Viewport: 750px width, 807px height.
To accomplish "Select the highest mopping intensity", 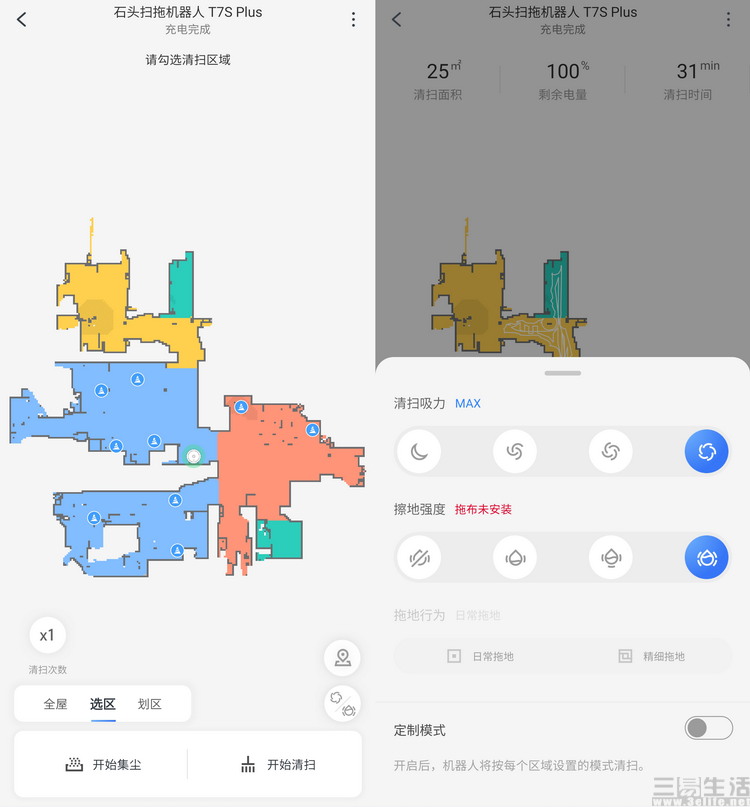I will [707, 557].
